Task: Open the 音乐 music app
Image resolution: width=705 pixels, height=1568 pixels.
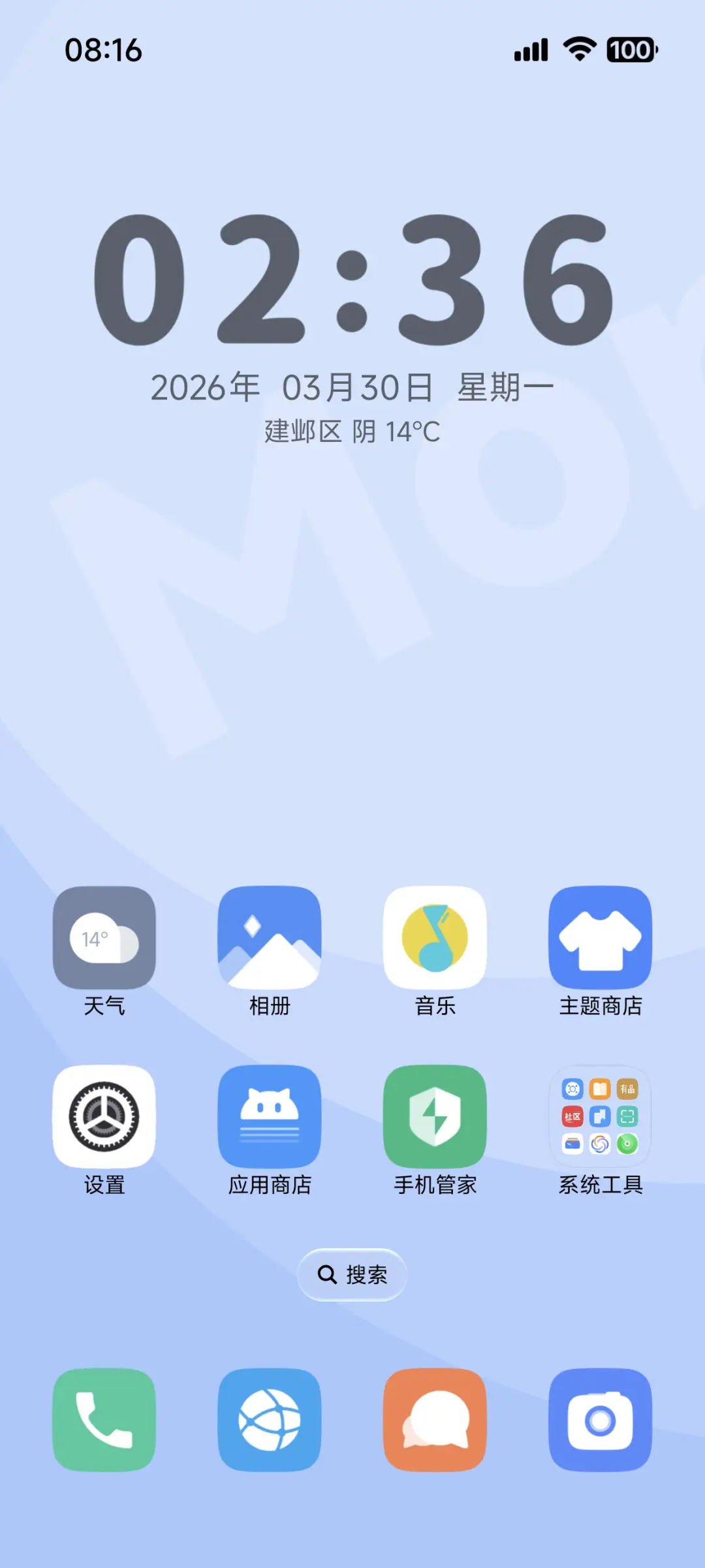Action: 435,939
